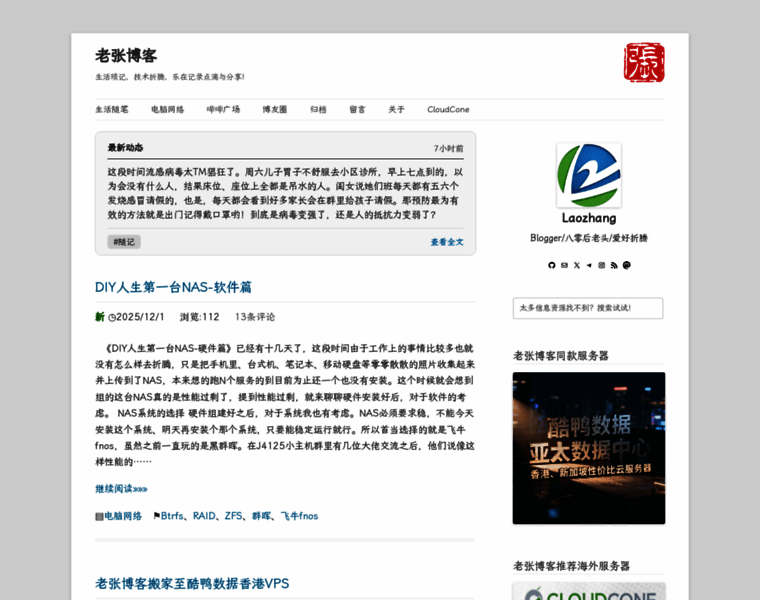This screenshot has height=600, width=760.
Task: Tap 查看全文 in the latest update box
Action: click(x=447, y=242)
